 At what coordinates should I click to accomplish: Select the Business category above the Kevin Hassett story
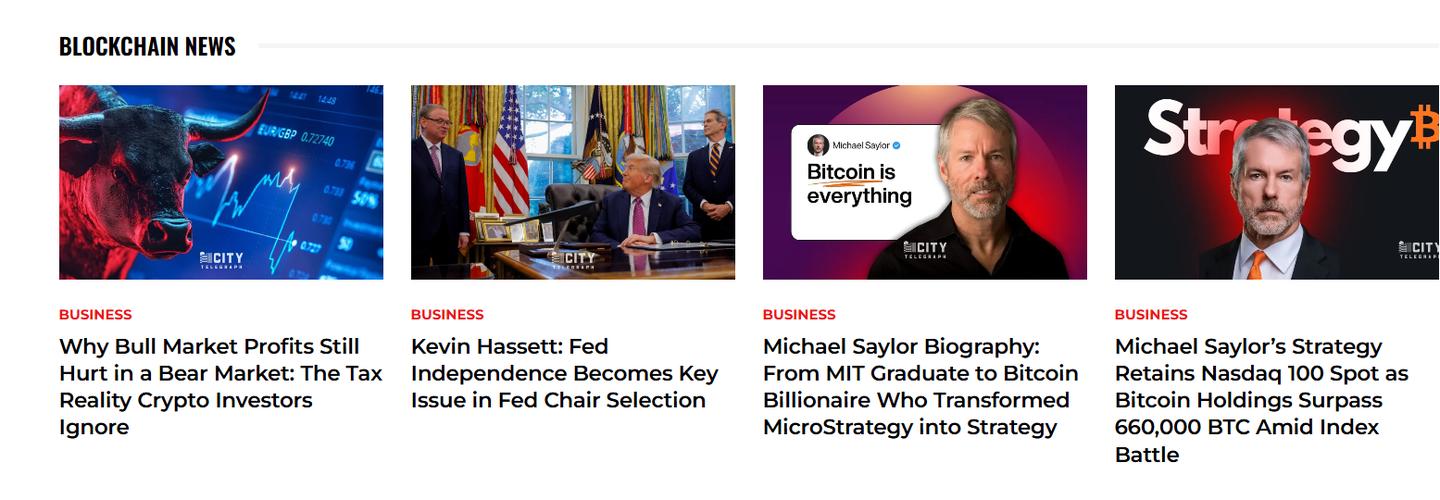(x=447, y=314)
